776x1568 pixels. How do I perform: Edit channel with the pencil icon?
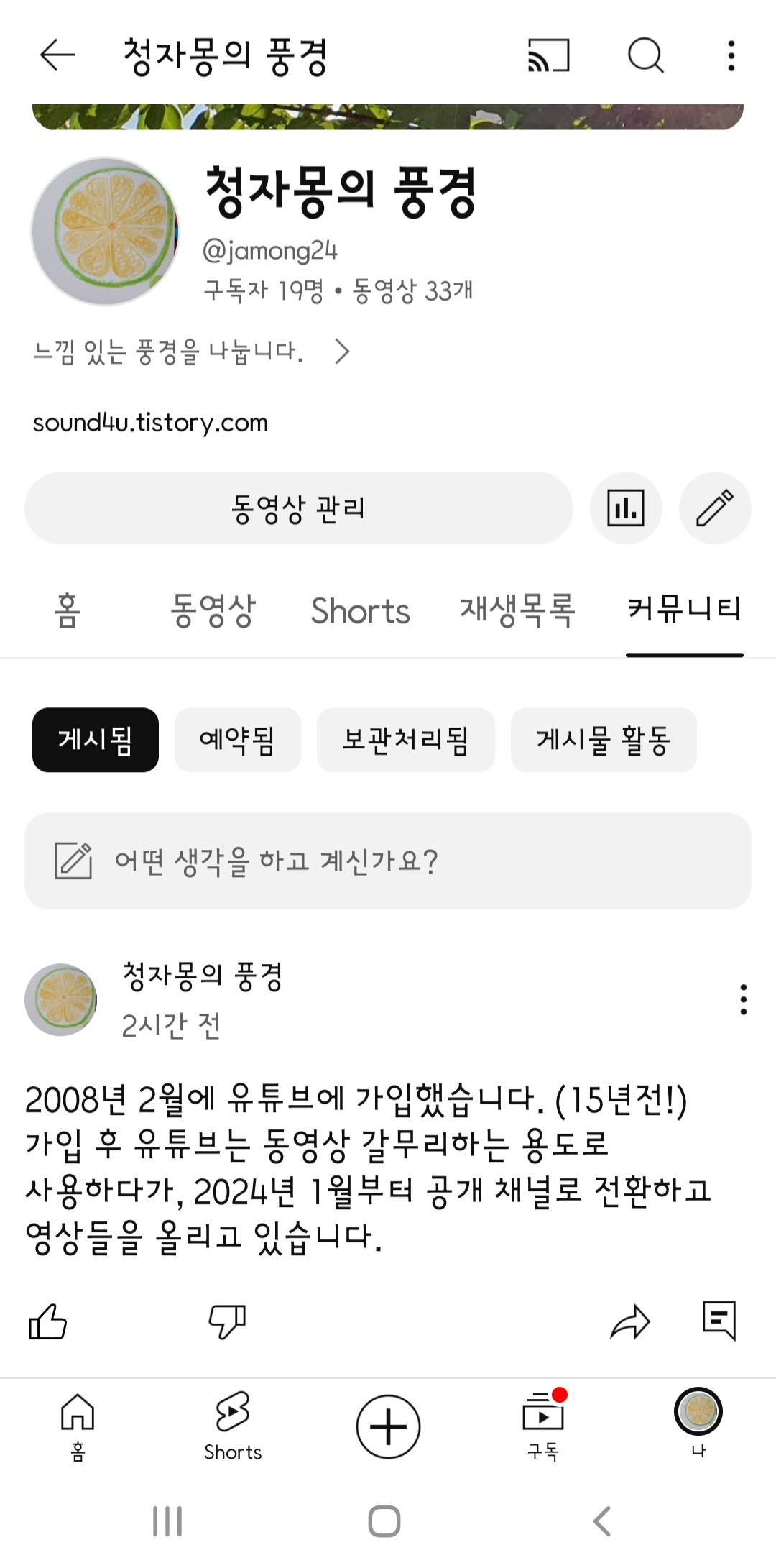tap(714, 508)
